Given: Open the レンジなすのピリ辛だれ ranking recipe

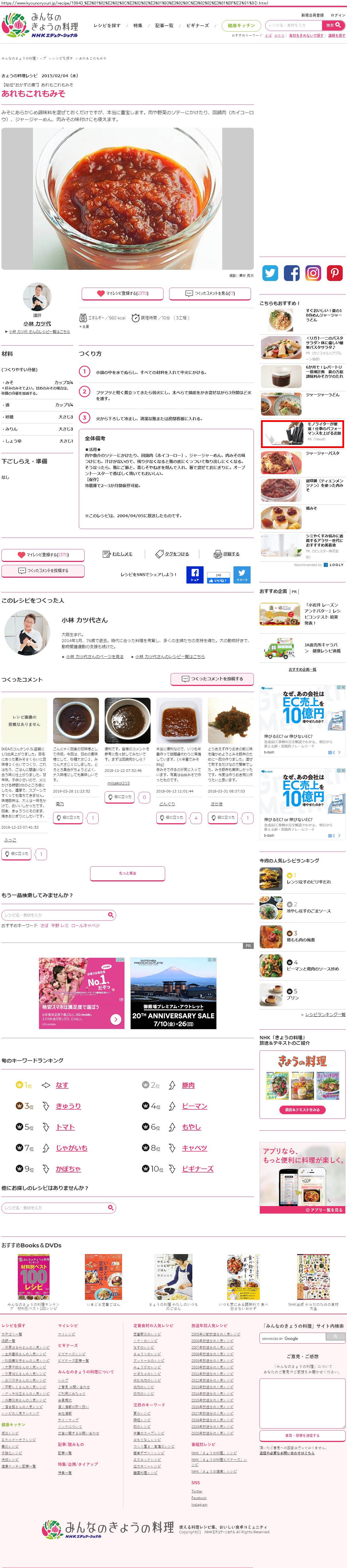Looking at the screenshot, I should click(x=309, y=881).
